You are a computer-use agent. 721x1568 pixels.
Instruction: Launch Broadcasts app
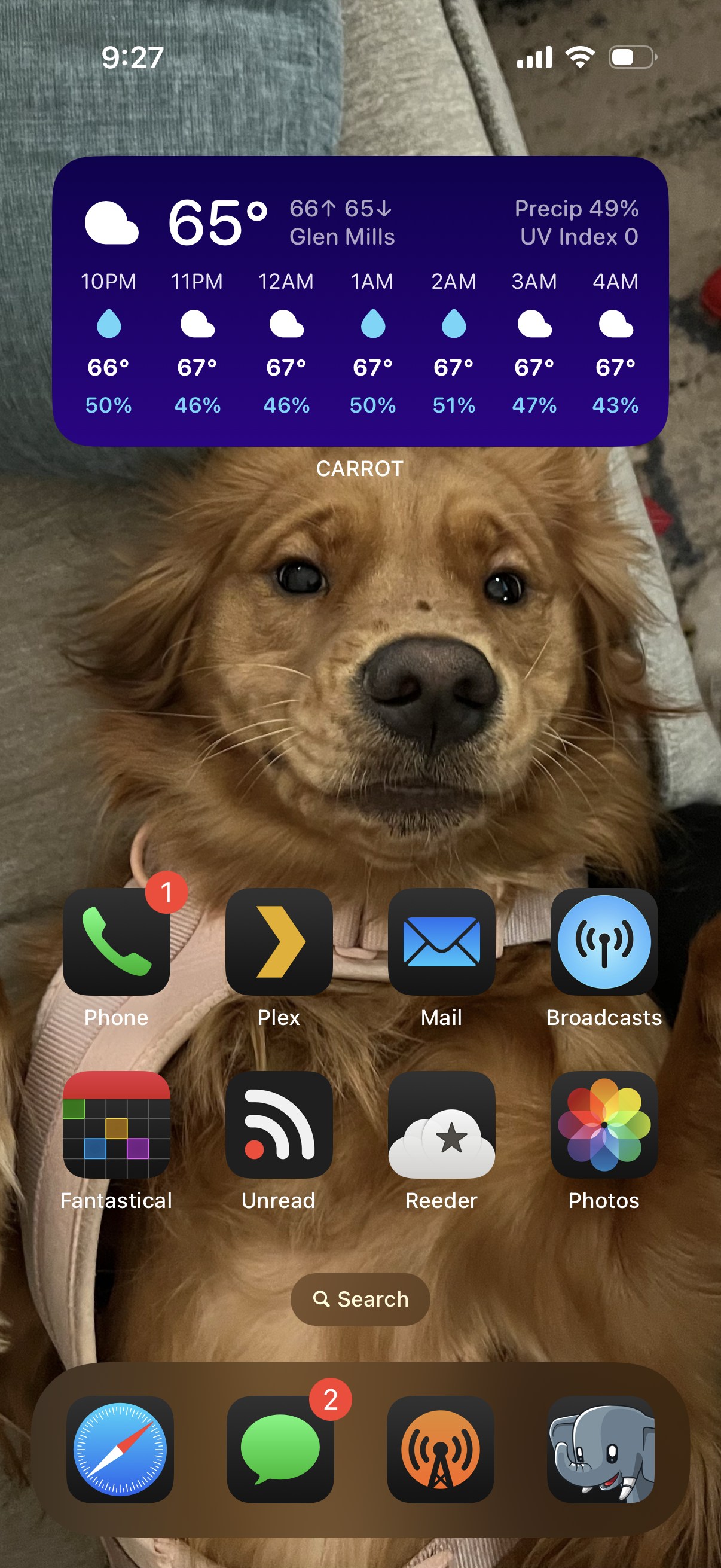[604, 942]
